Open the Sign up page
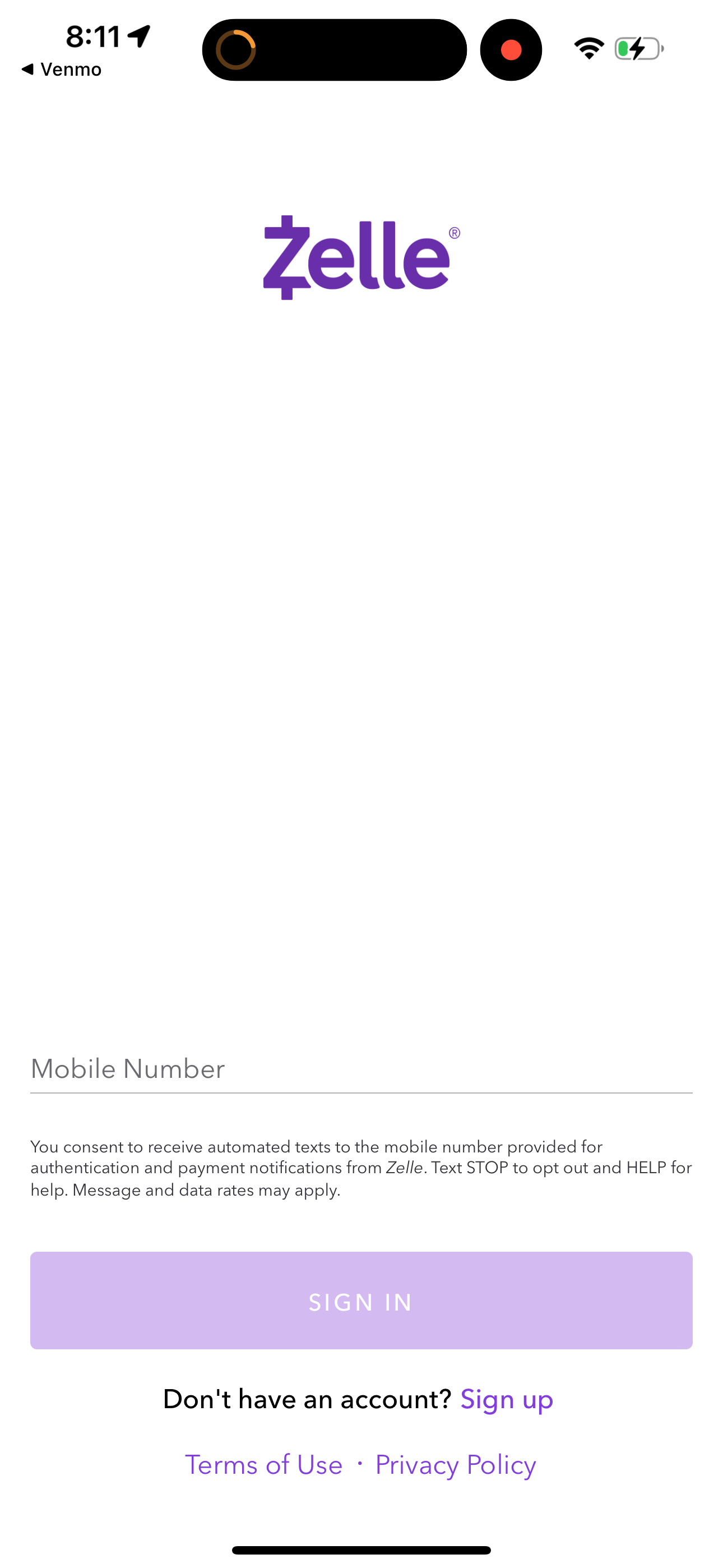This screenshot has width=723, height=1568. (508, 1399)
